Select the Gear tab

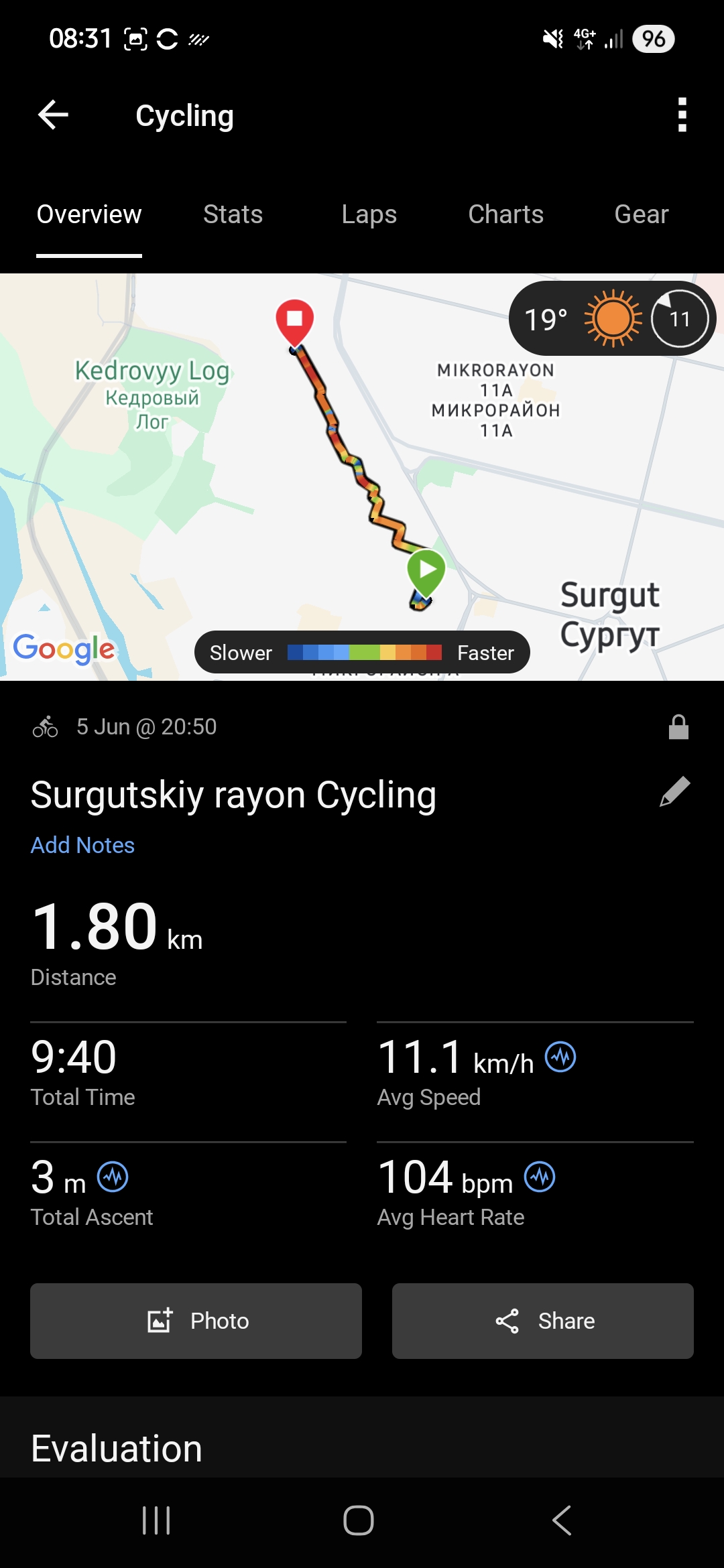pos(642,214)
